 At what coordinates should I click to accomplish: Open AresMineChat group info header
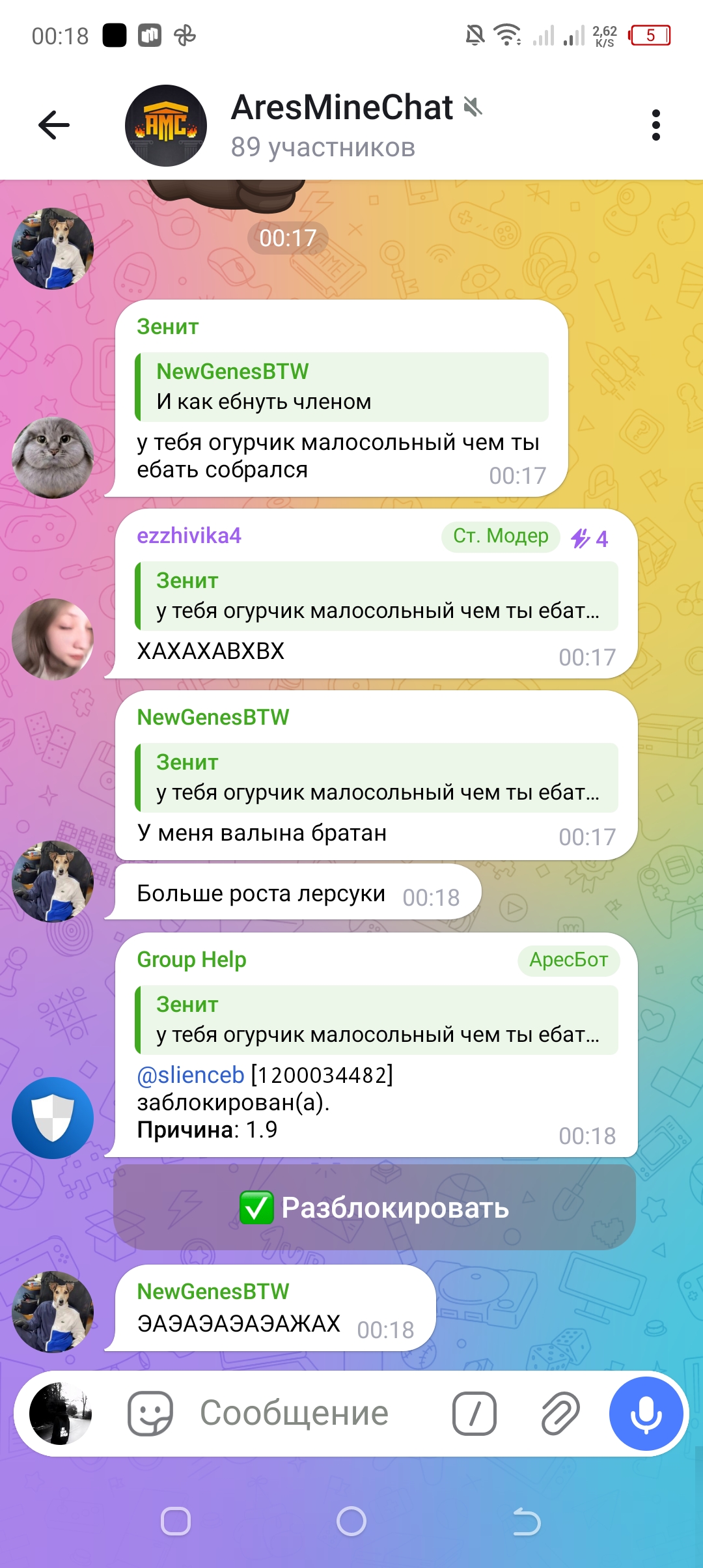pos(341,125)
